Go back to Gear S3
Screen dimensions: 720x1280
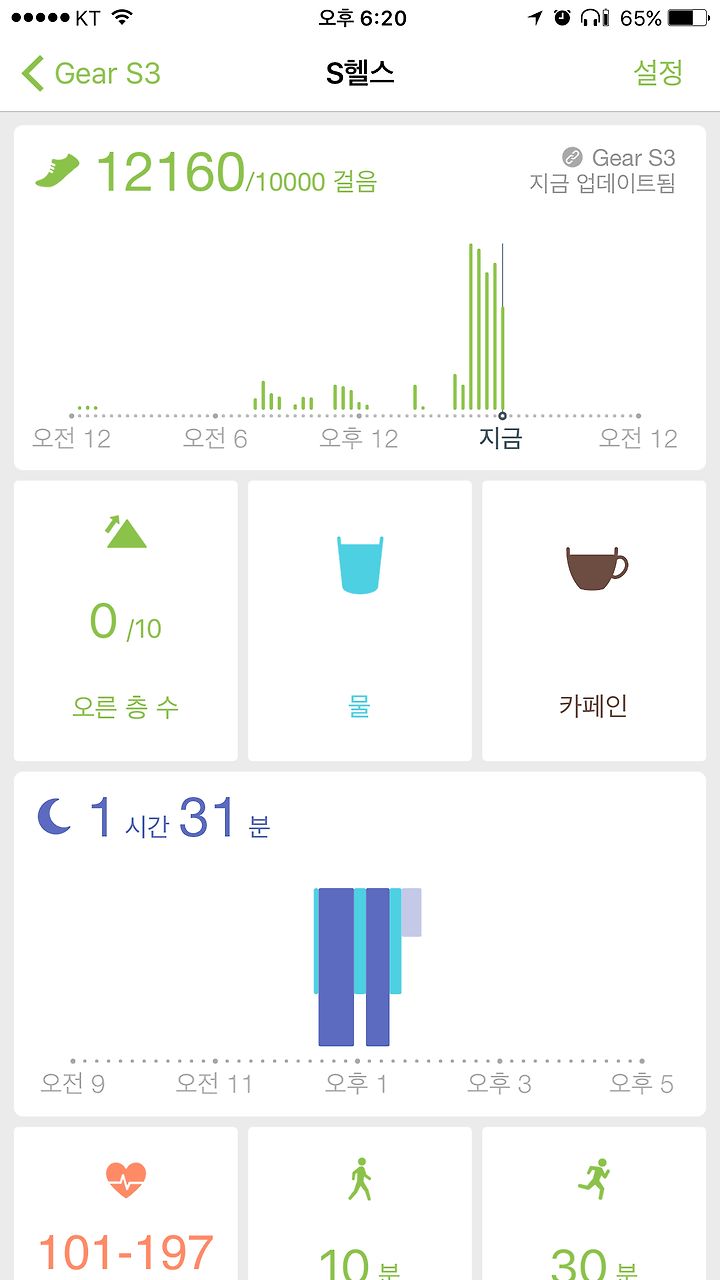(90, 73)
